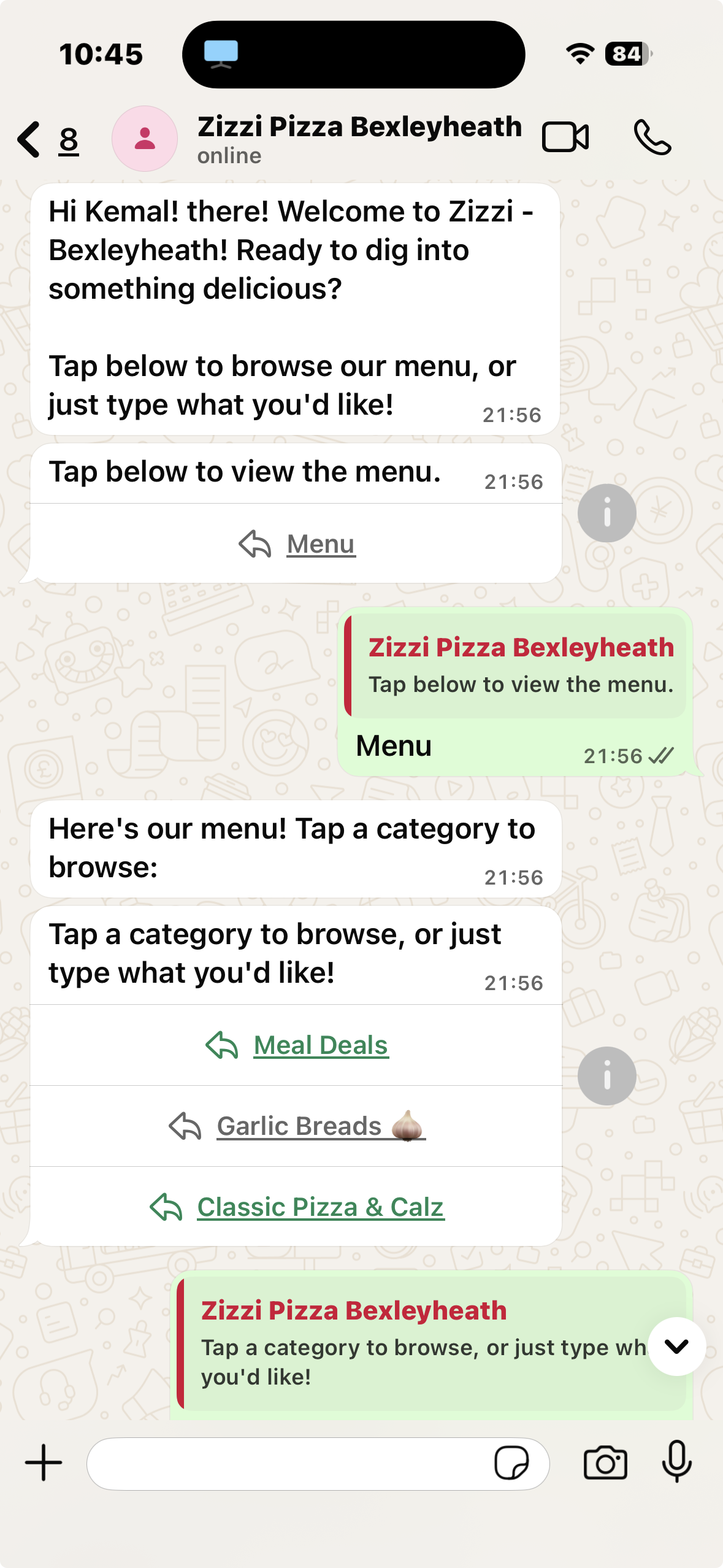Start a voice call with Zizzi Pizza
723x1568 pixels.
pos(652,137)
